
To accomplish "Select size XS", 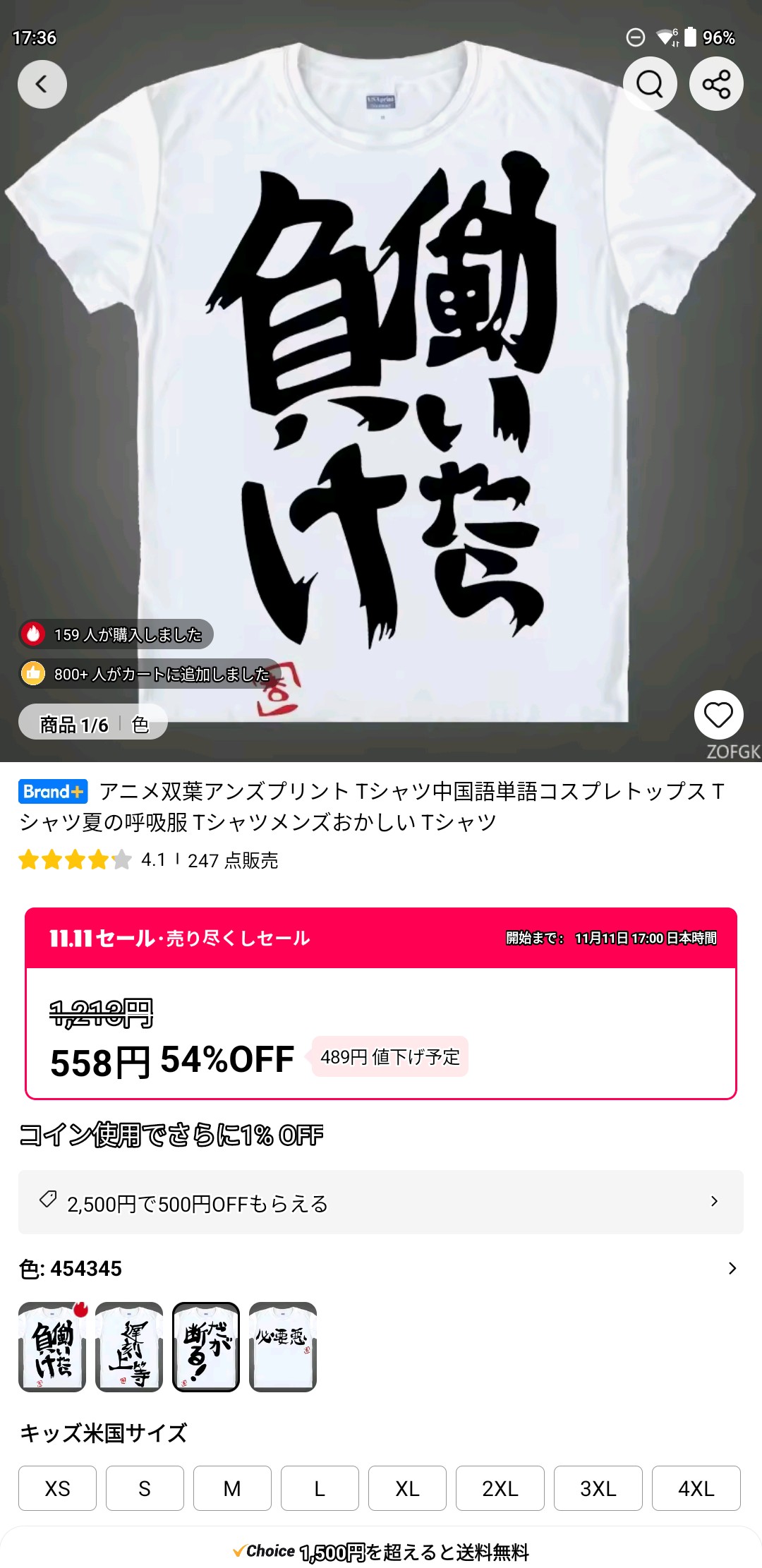I will (57, 1488).
